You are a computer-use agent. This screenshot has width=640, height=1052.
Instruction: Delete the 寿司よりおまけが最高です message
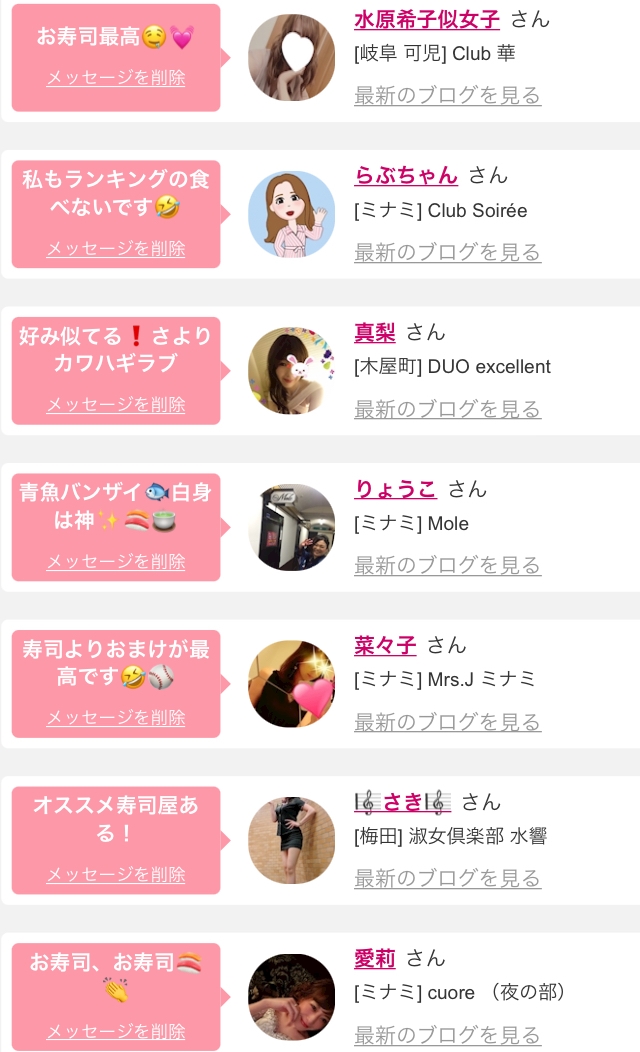tap(116, 718)
